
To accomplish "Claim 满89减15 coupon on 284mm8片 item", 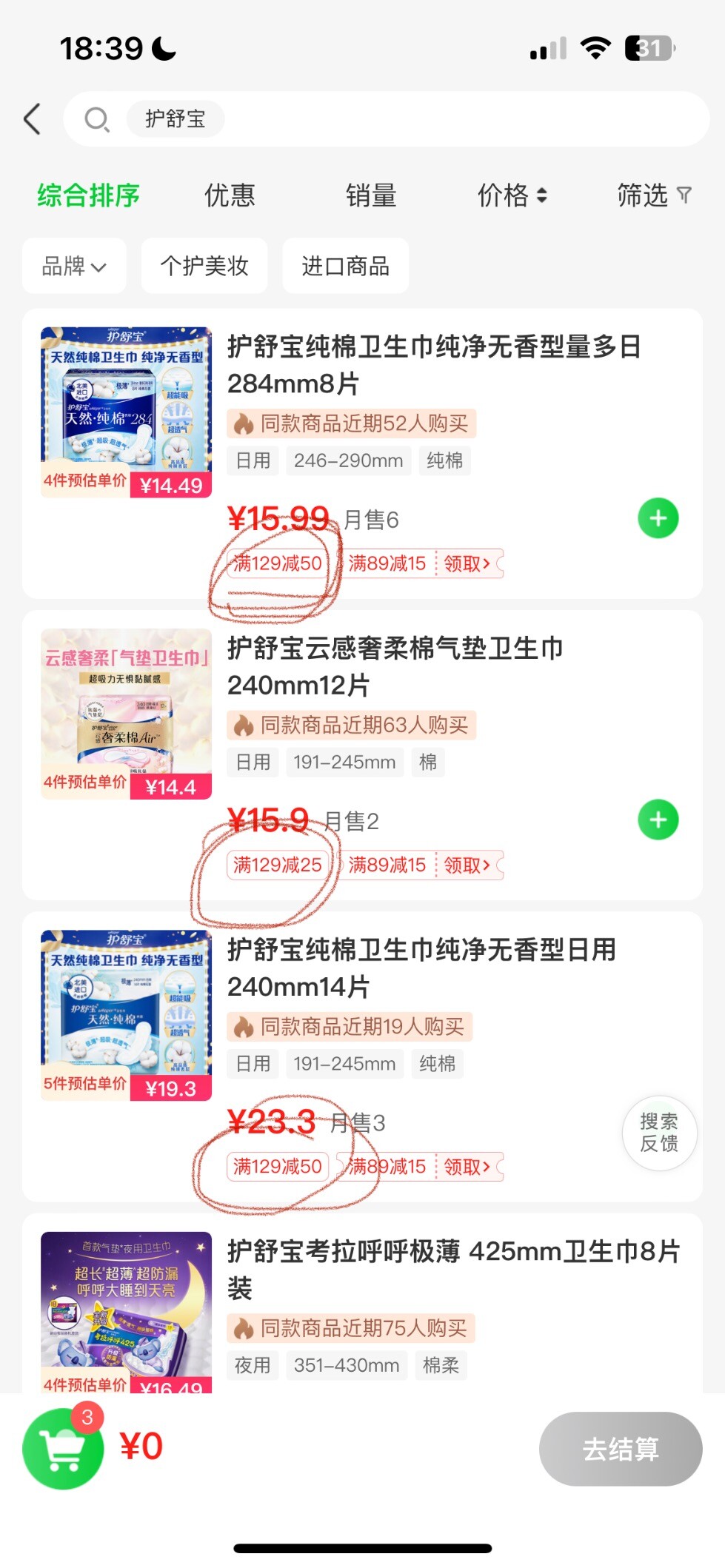I will [467, 563].
